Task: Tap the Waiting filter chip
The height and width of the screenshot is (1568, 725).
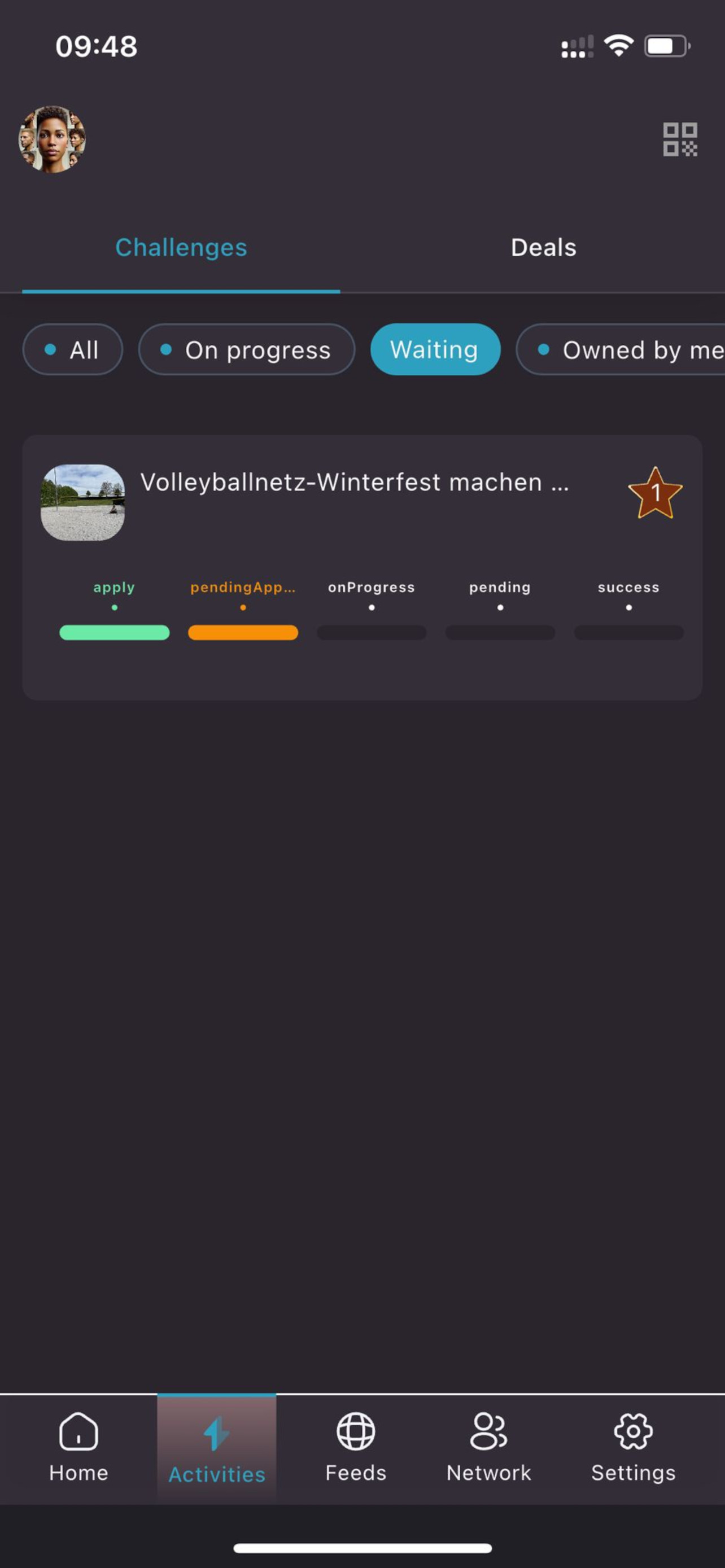Action: coord(435,349)
